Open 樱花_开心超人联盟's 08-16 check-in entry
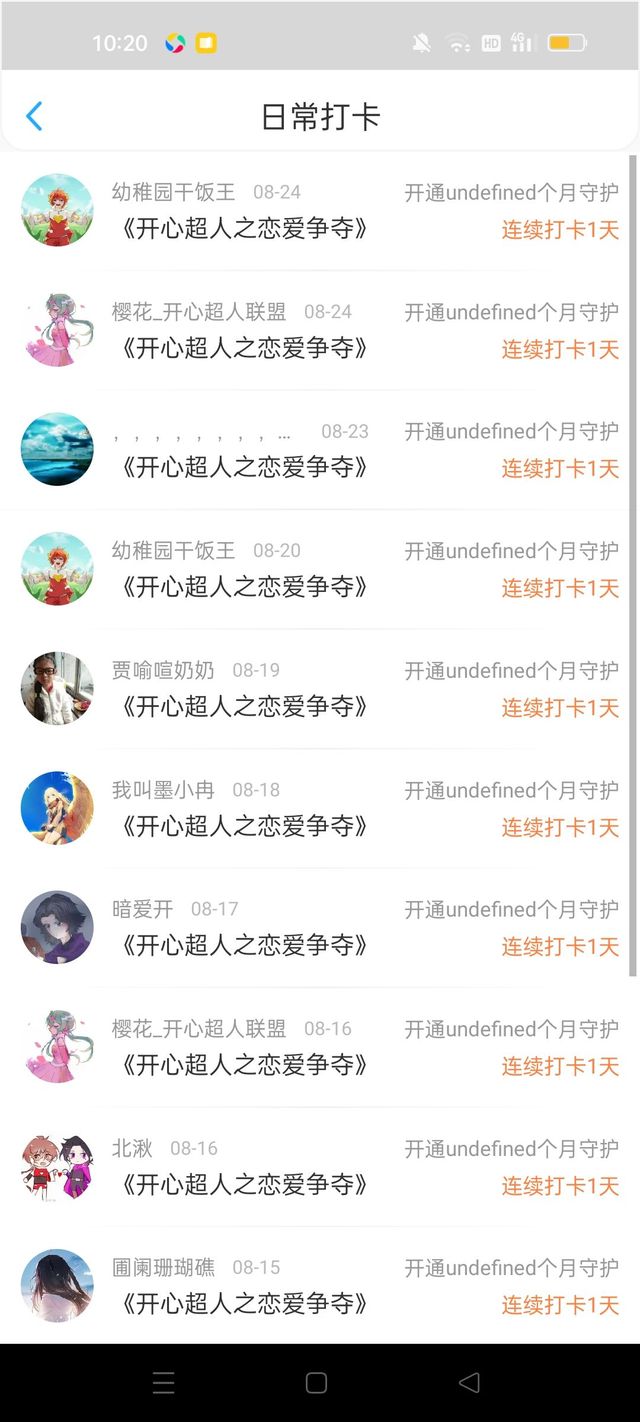640x1422 pixels. click(320, 1047)
